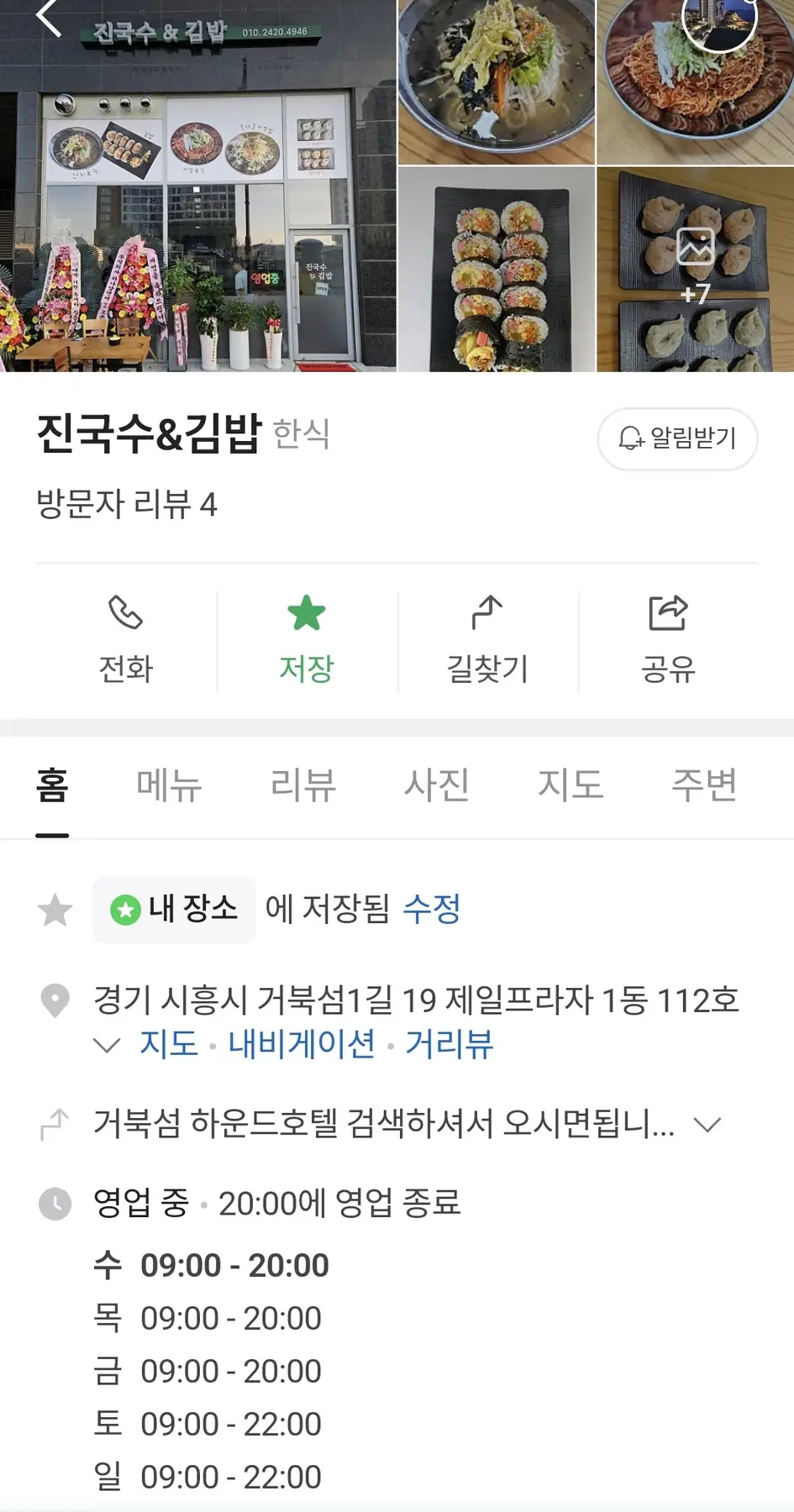Screen dimensions: 794x1512
Task: Open the 지도 link under address
Action: click(x=169, y=1044)
